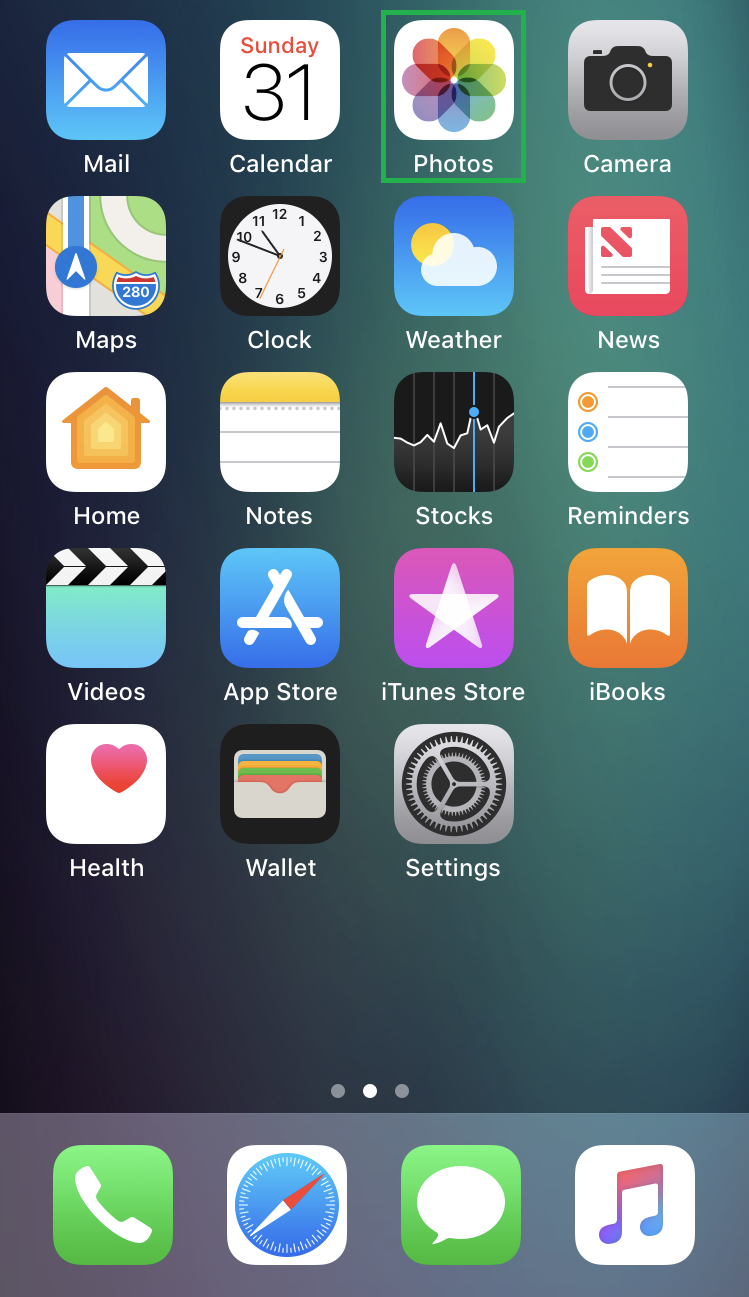Launch the Videos app
Screen dimensions: 749x1297
[106, 608]
